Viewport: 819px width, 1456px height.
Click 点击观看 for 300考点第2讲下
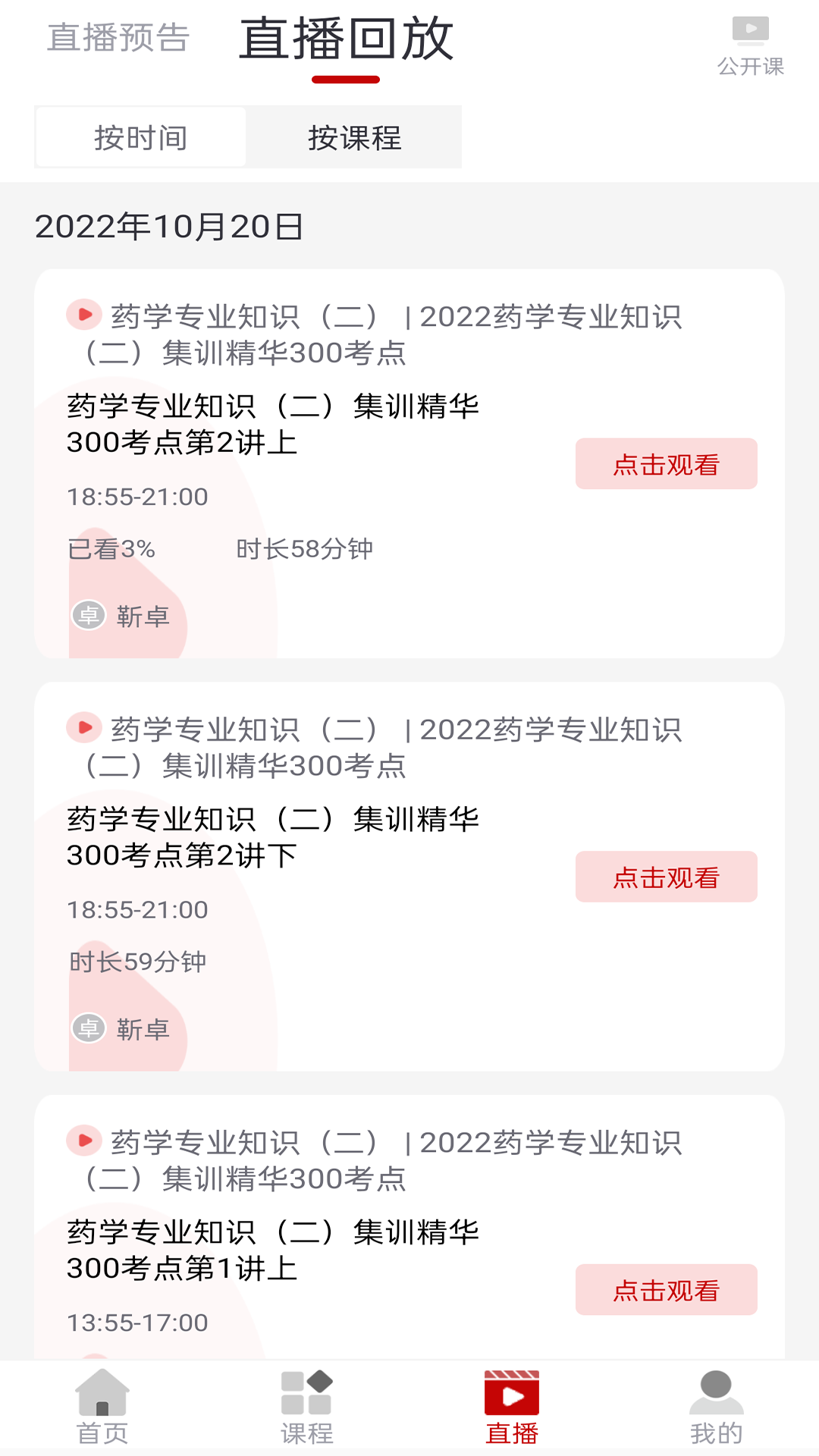point(666,877)
